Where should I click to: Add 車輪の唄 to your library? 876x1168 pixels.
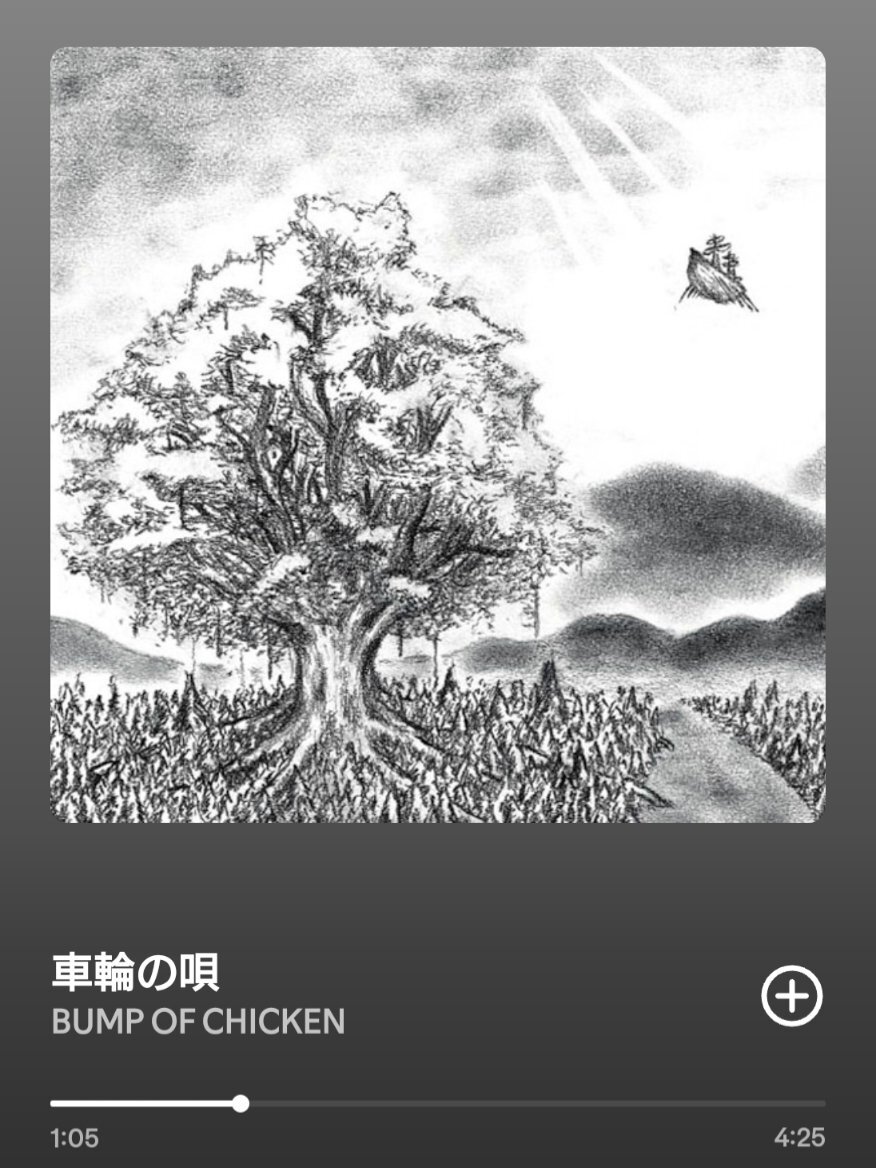click(792, 996)
